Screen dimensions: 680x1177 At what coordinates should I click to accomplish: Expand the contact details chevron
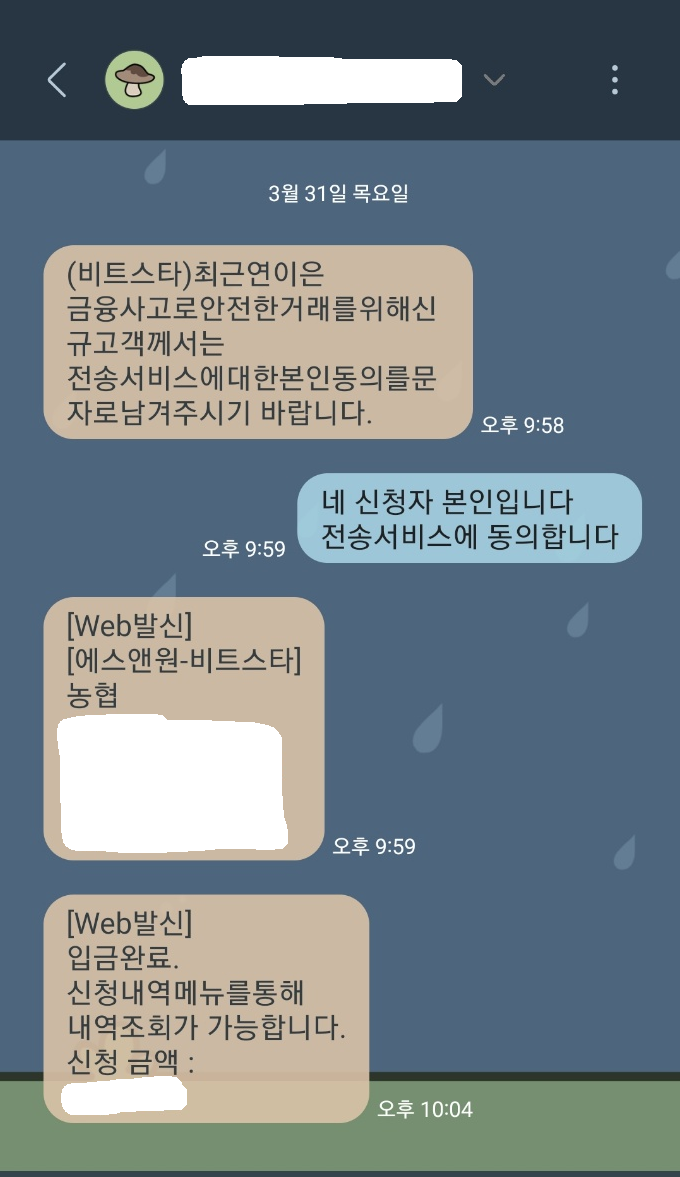[x=494, y=80]
